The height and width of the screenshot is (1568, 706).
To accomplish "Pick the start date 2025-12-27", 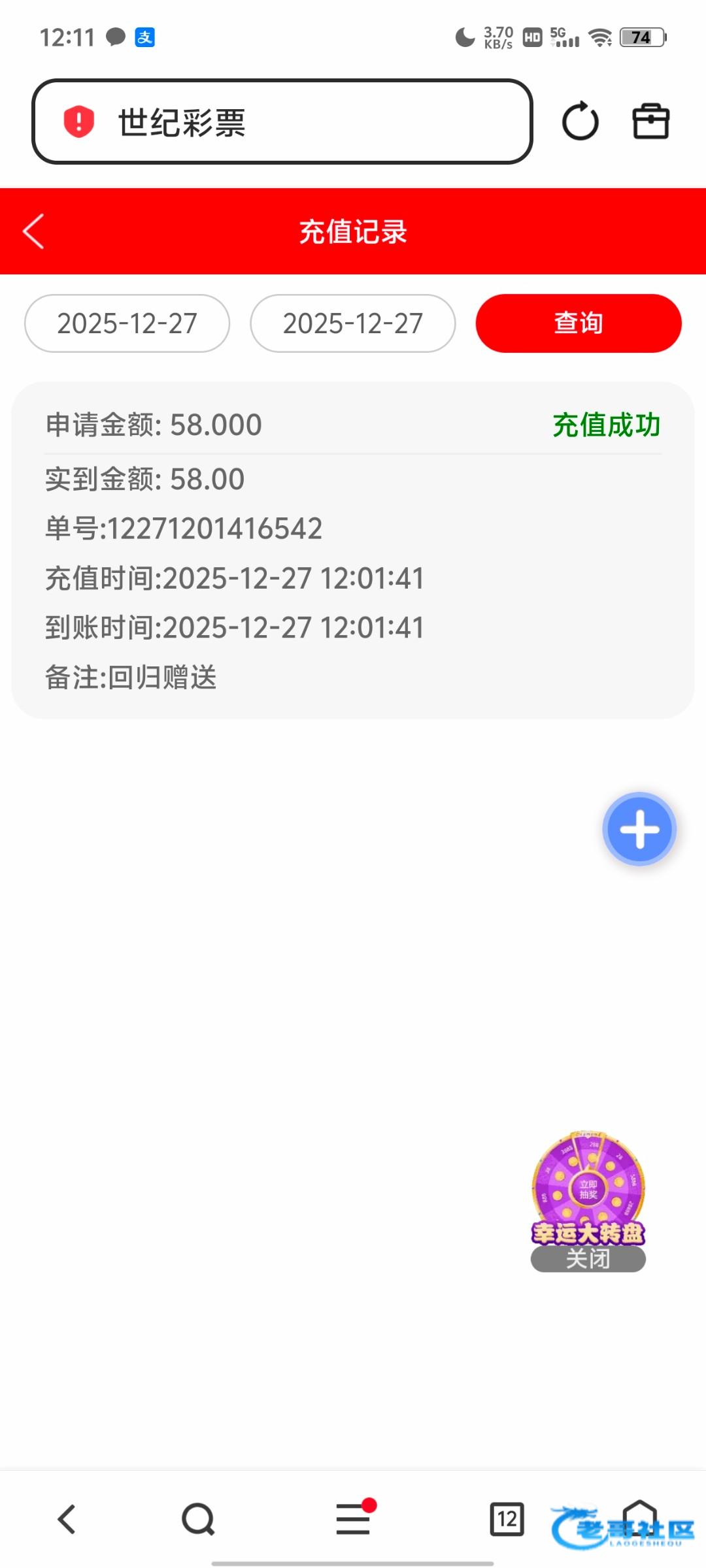I will click(127, 323).
